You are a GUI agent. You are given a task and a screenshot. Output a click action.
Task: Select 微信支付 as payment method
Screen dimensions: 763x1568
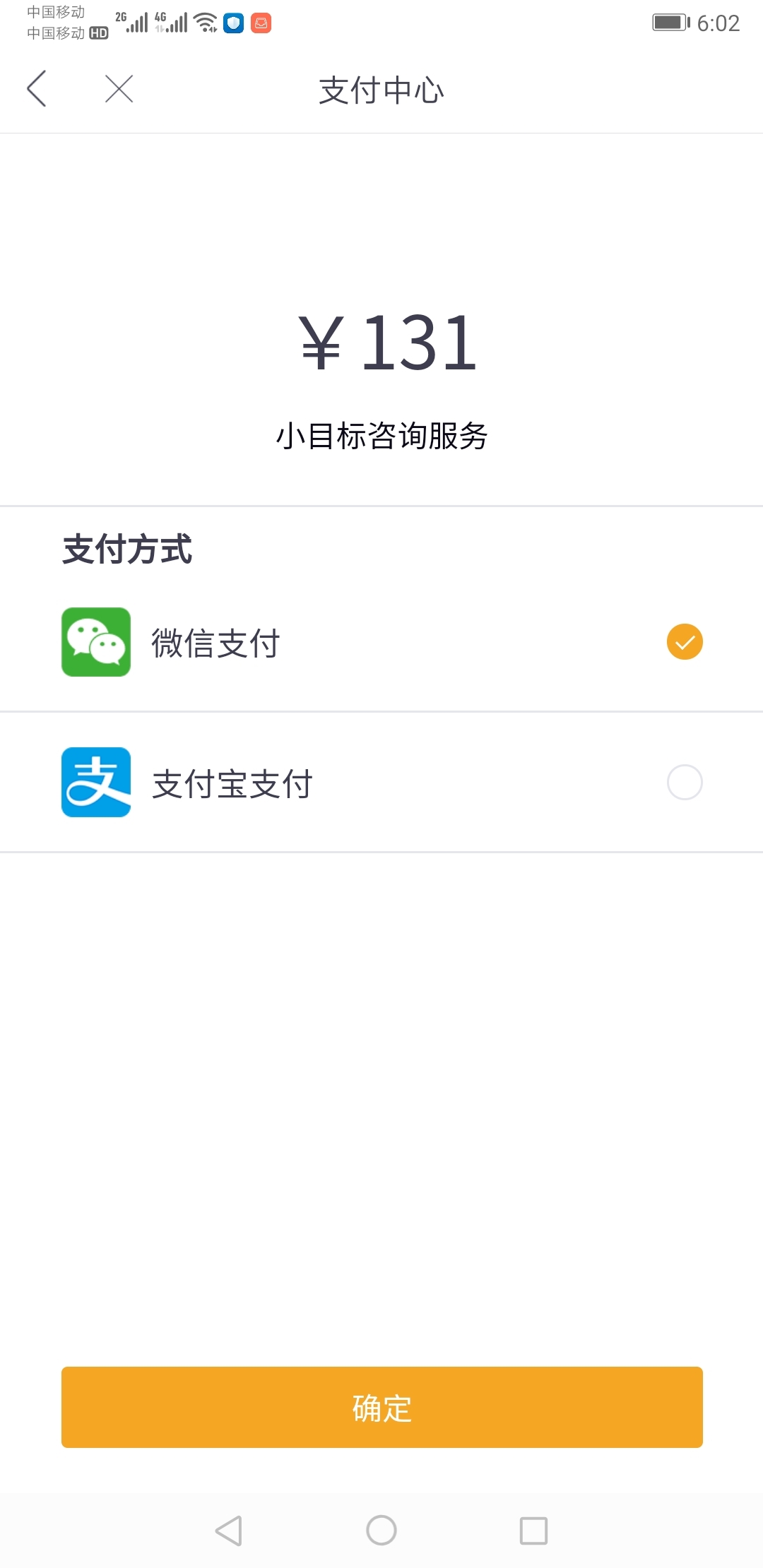[x=381, y=642]
